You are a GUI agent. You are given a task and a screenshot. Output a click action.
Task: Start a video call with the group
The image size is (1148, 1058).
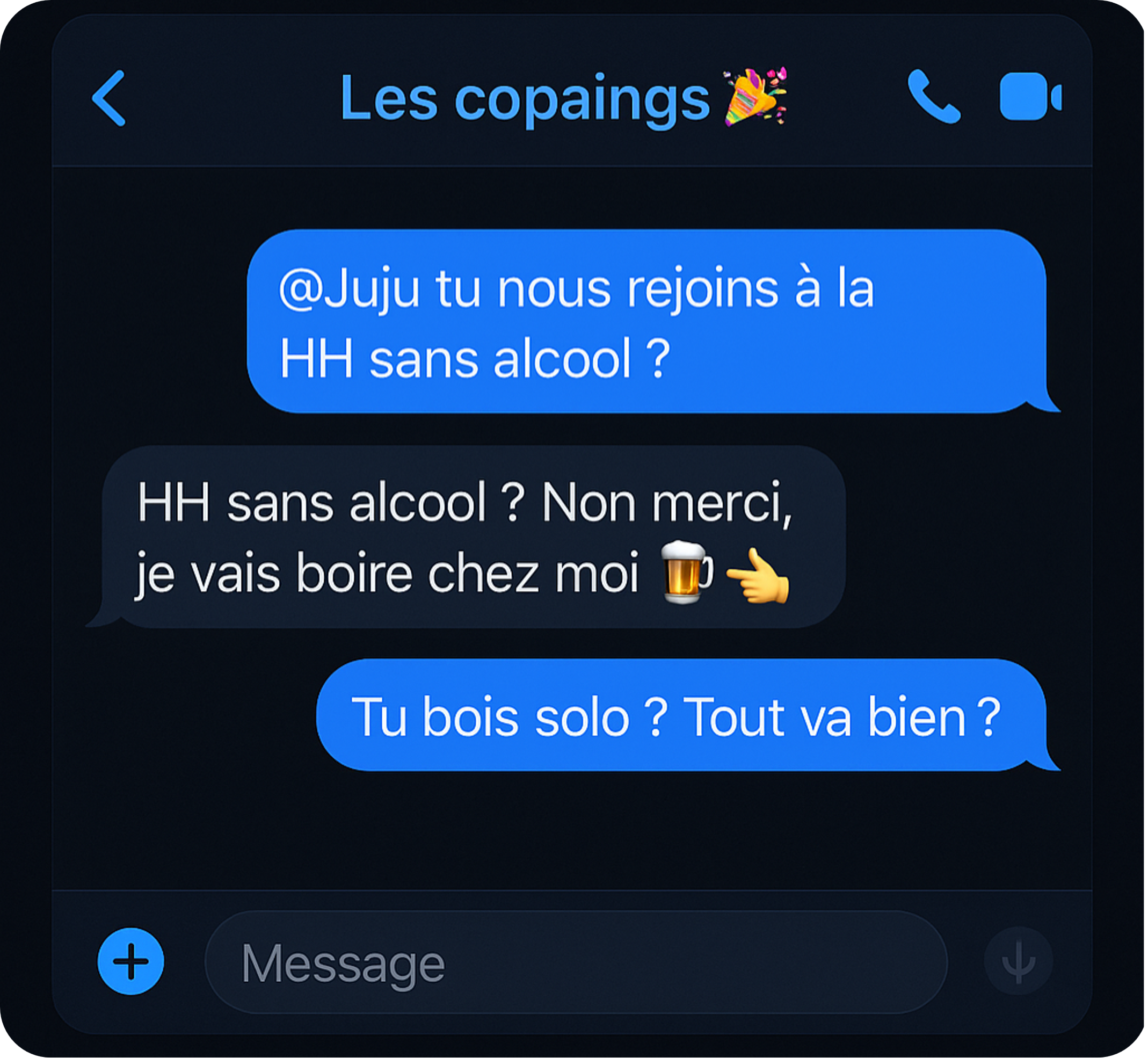1029,97
